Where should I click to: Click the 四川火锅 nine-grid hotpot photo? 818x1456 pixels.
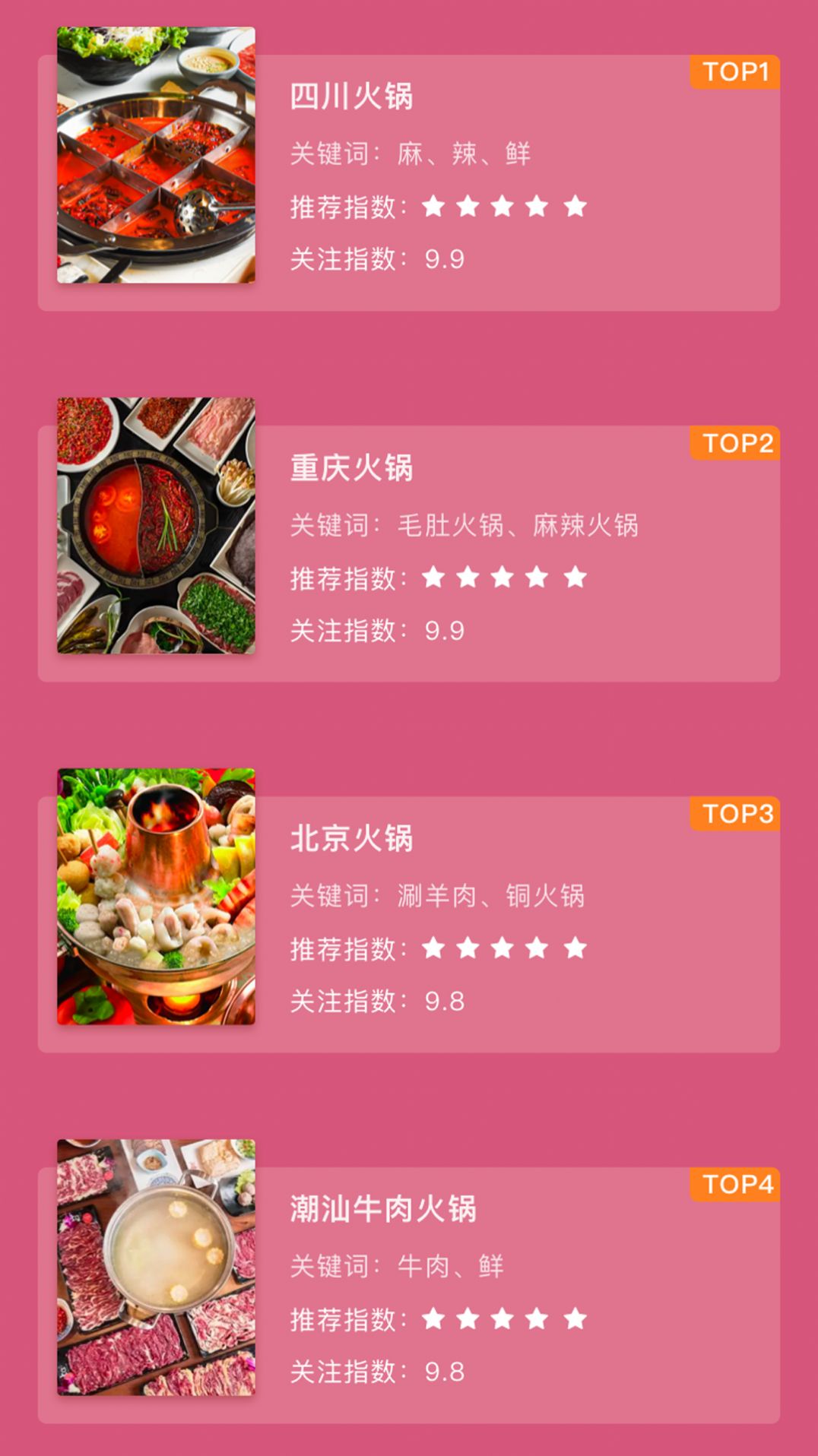(155, 153)
